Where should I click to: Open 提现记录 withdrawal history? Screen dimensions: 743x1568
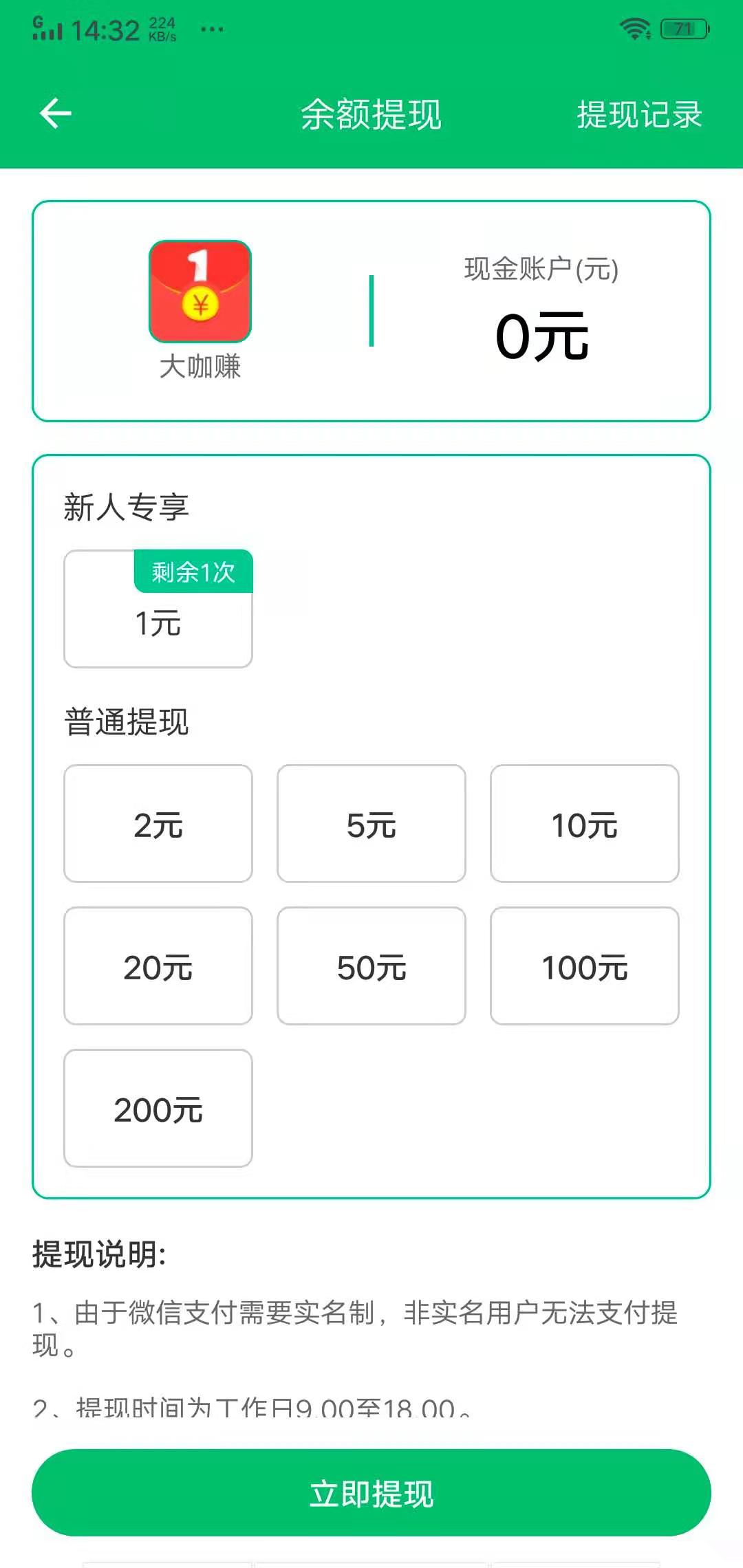click(638, 114)
